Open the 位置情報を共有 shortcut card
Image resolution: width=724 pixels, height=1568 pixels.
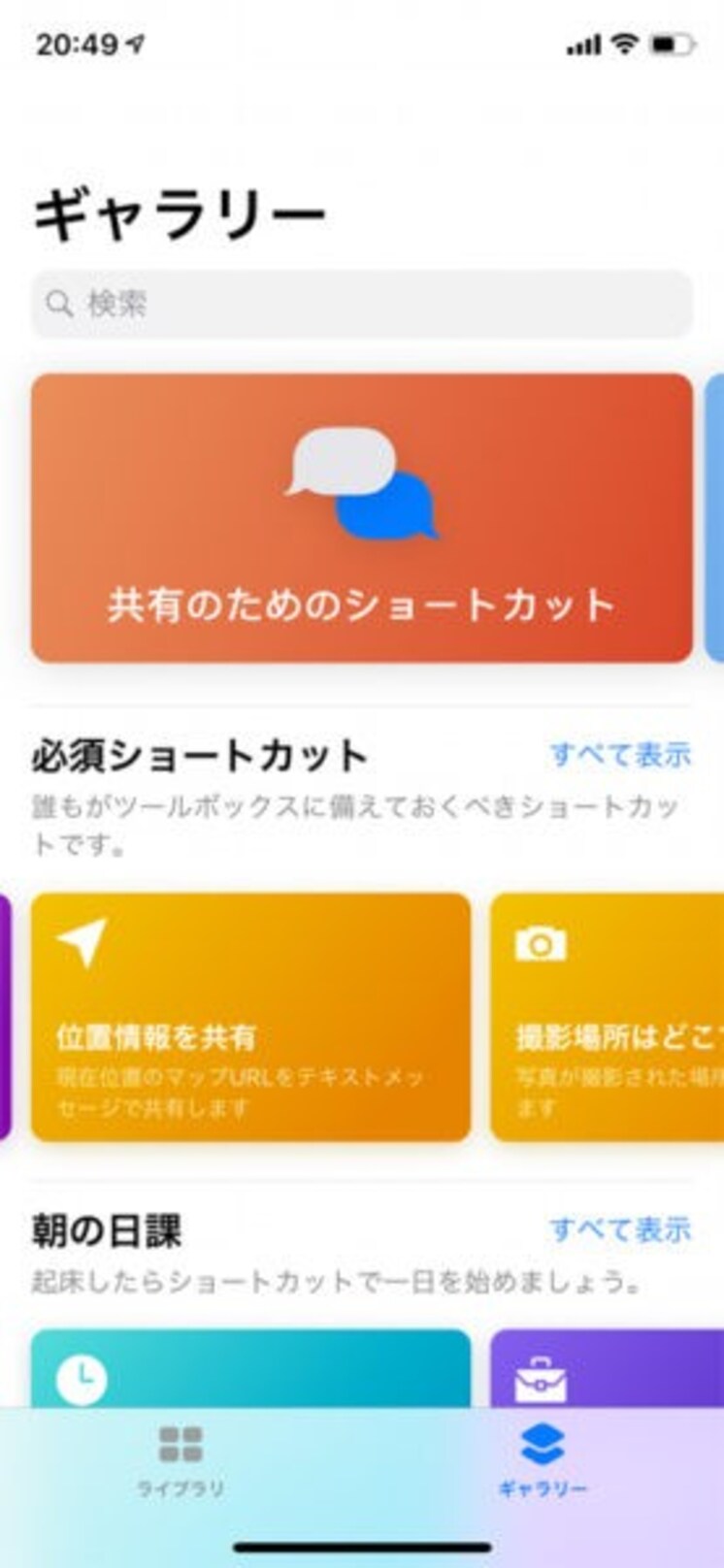250,1017
